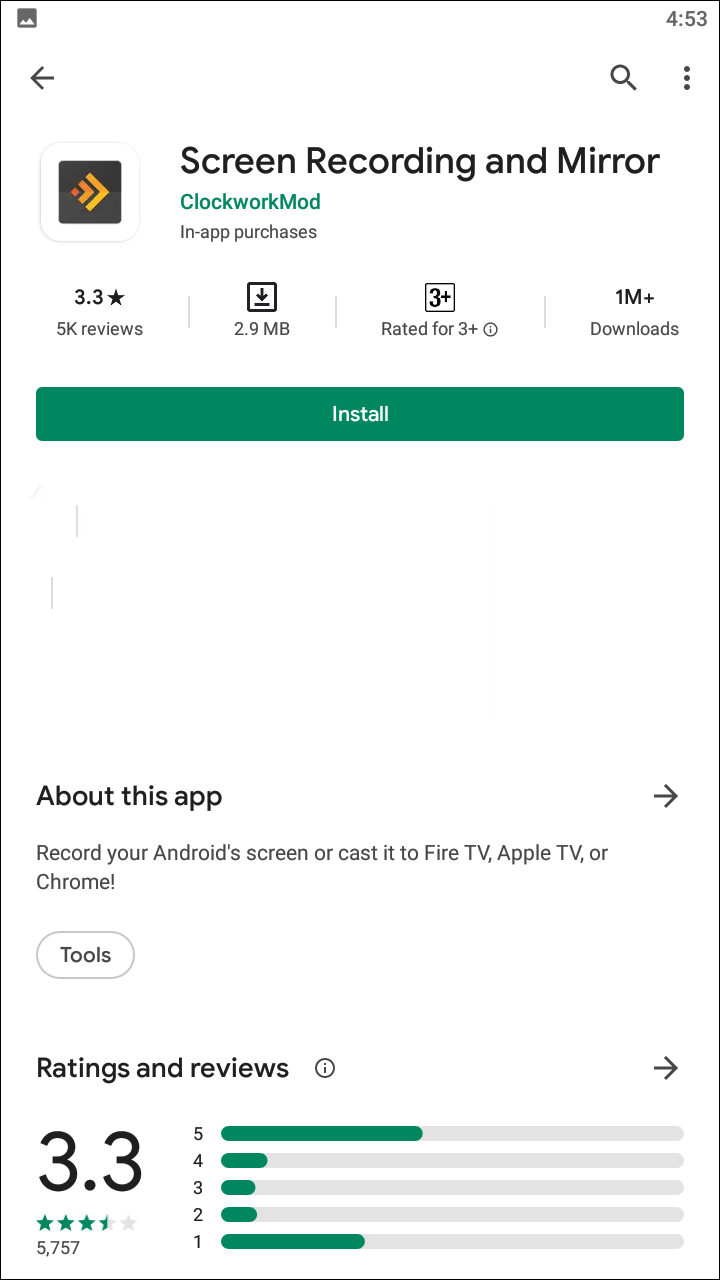
Task: Install Screen Recording and Mirror
Action: click(x=360, y=414)
